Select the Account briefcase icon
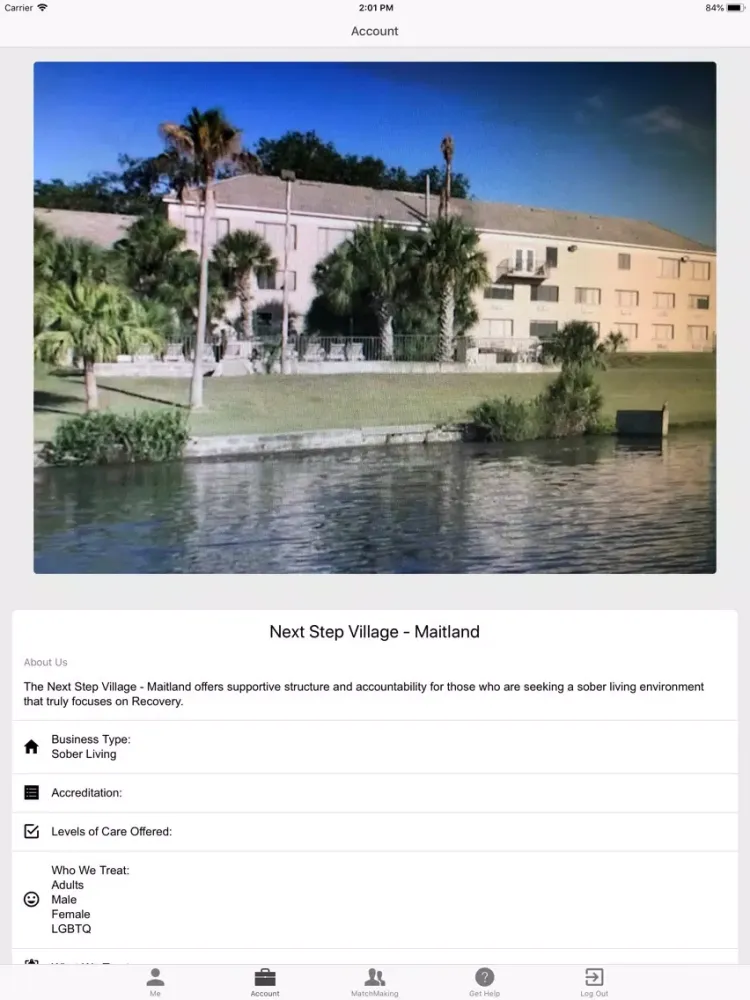Screen dimensions: 750x1000 click(265, 978)
